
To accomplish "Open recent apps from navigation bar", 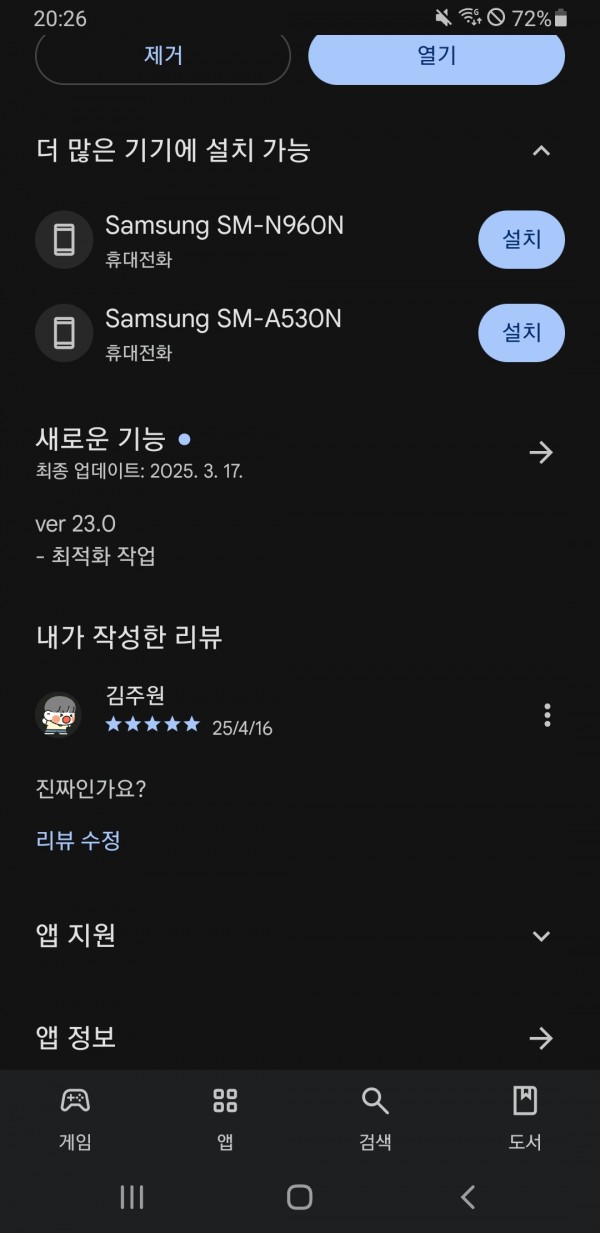I will pos(132,1197).
